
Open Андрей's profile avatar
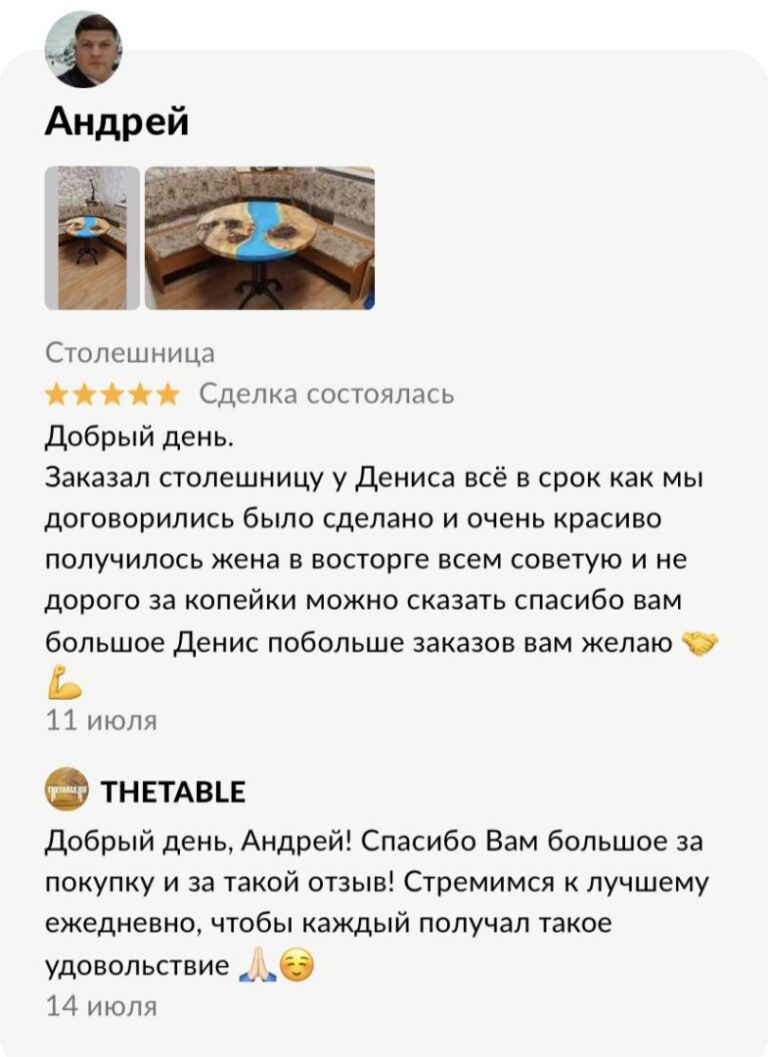pyautogui.click(x=83, y=51)
